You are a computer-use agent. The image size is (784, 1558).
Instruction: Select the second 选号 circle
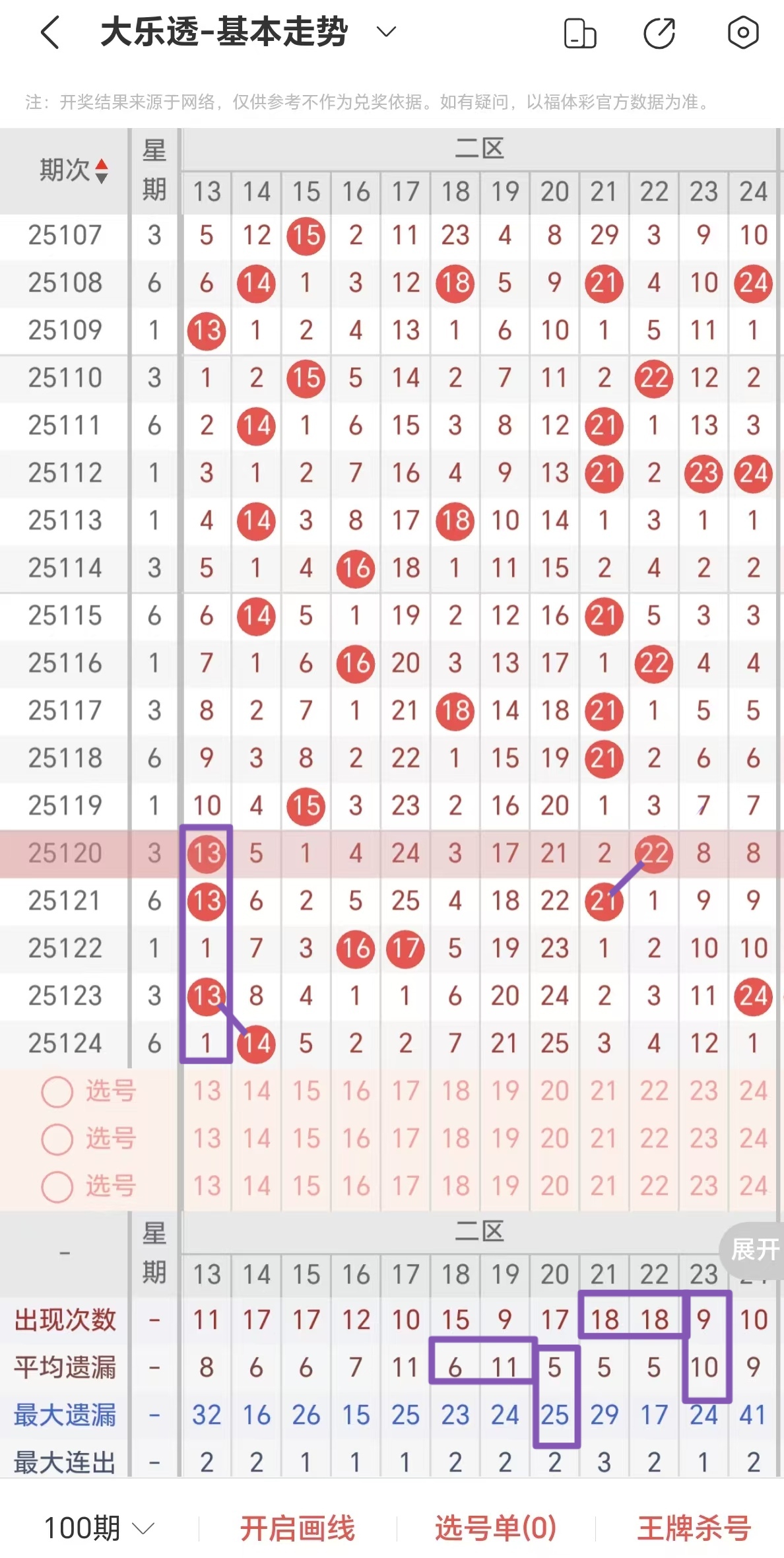[x=56, y=1139]
